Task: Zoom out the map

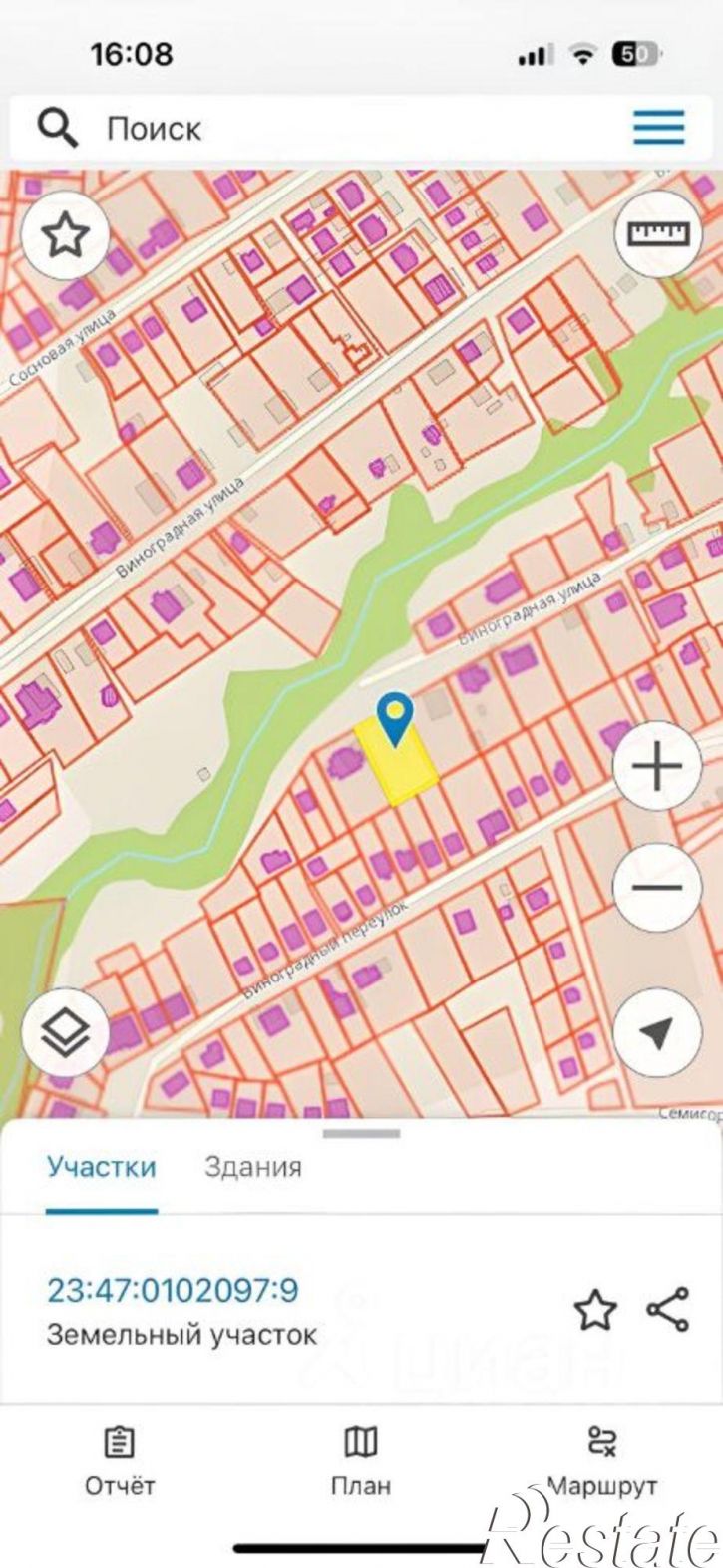Action: (657, 887)
